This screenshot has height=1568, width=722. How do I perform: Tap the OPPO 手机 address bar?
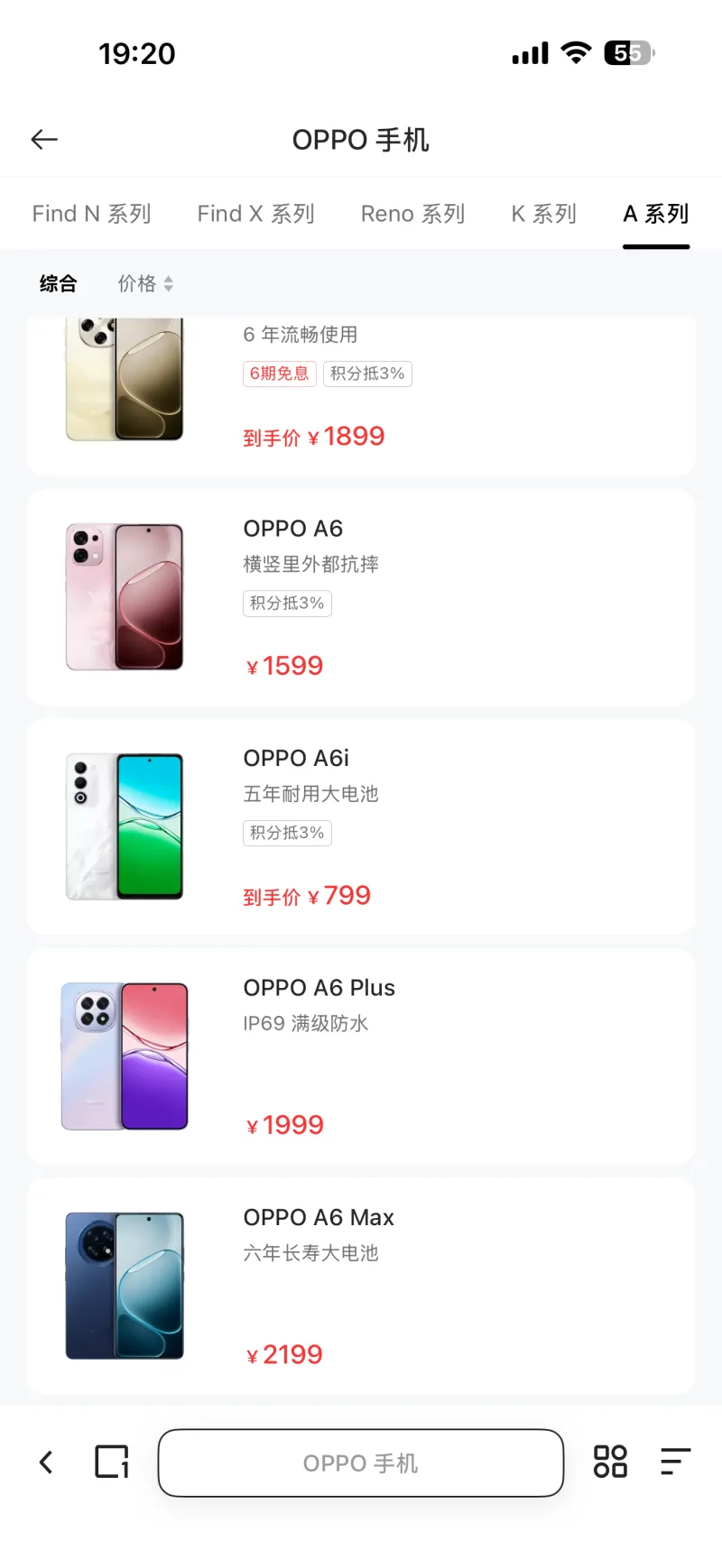(361, 1462)
